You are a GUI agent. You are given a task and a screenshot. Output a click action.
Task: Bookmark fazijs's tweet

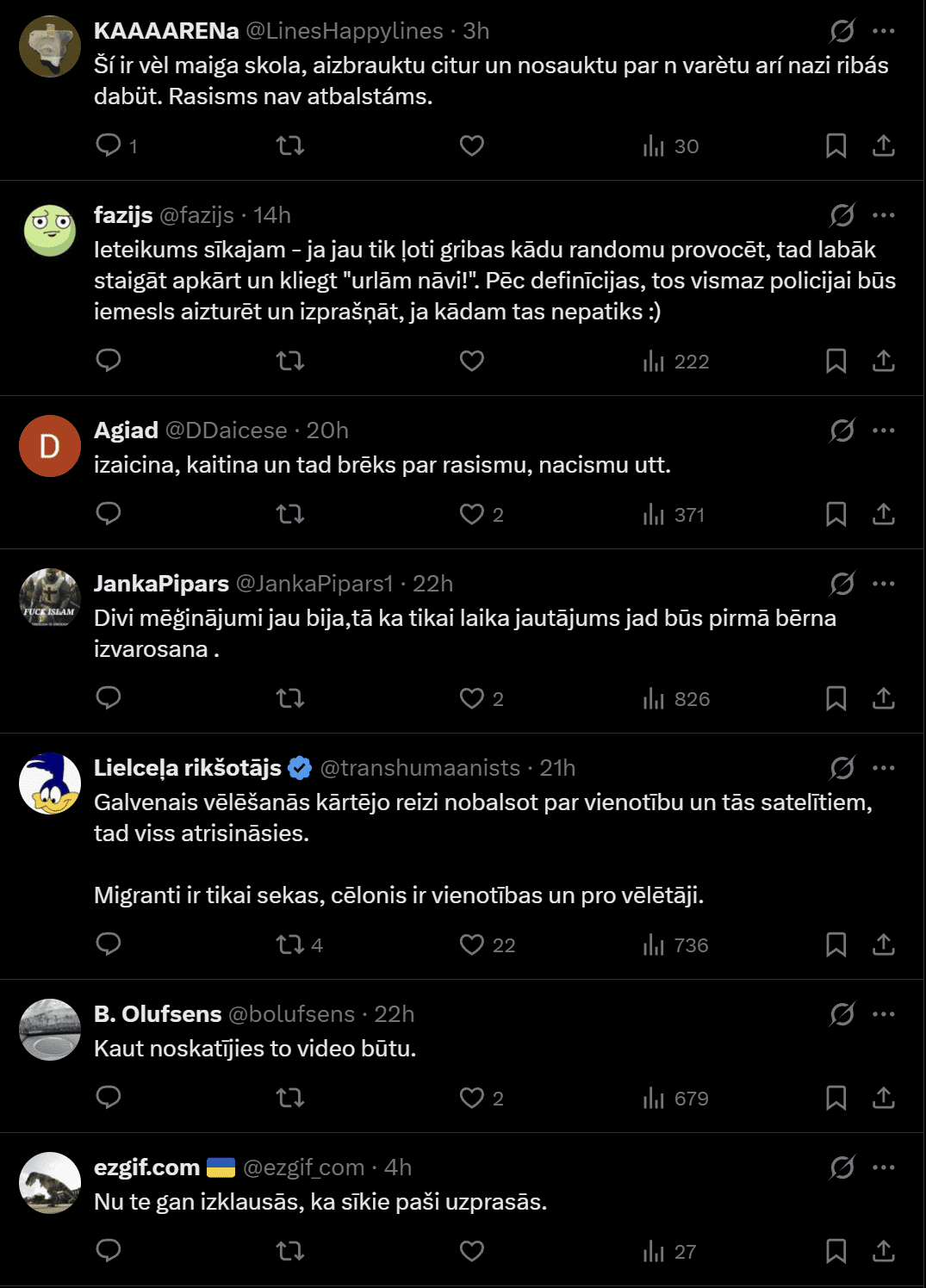point(836,361)
